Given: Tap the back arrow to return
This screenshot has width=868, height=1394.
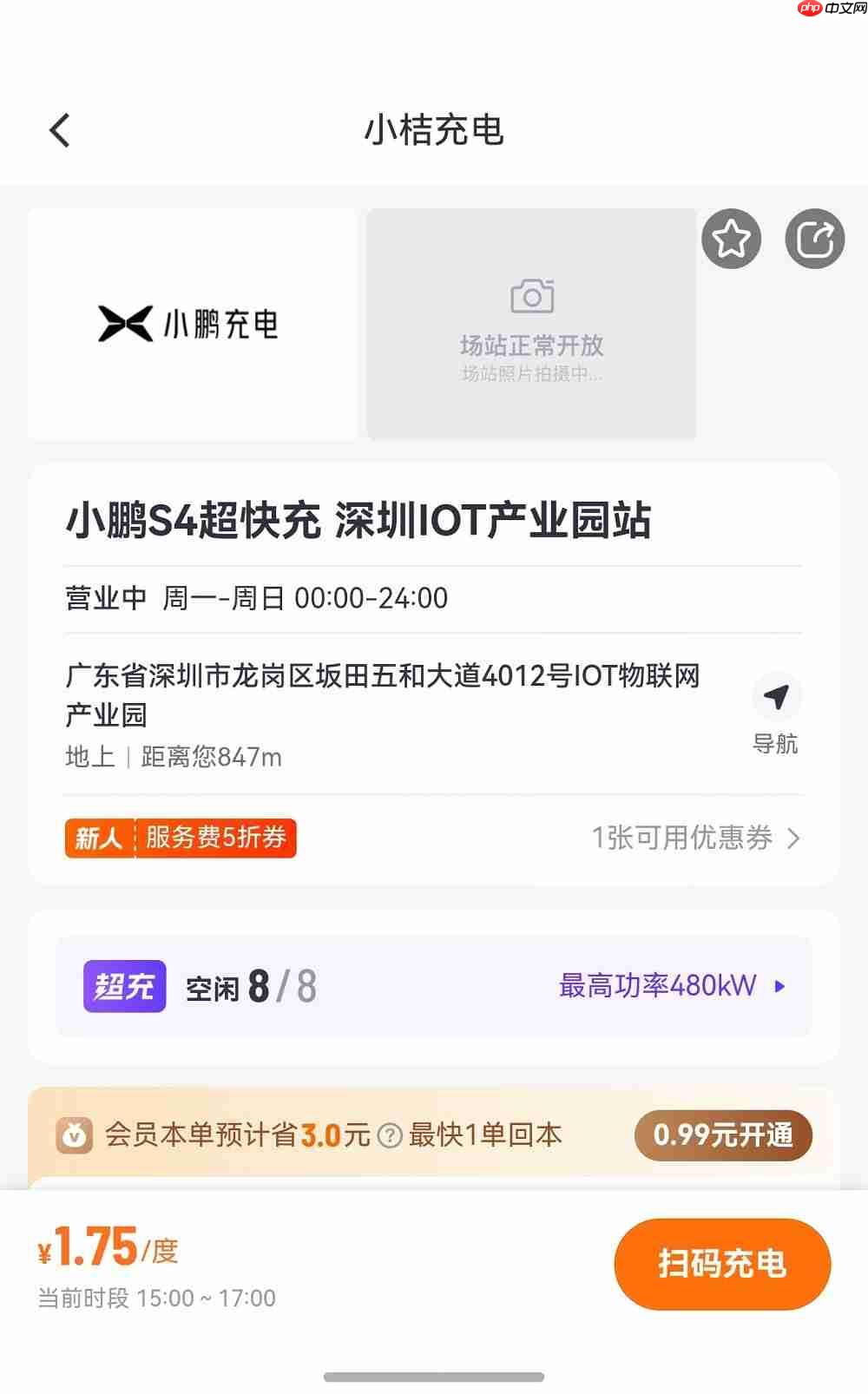Looking at the screenshot, I should [59, 128].
